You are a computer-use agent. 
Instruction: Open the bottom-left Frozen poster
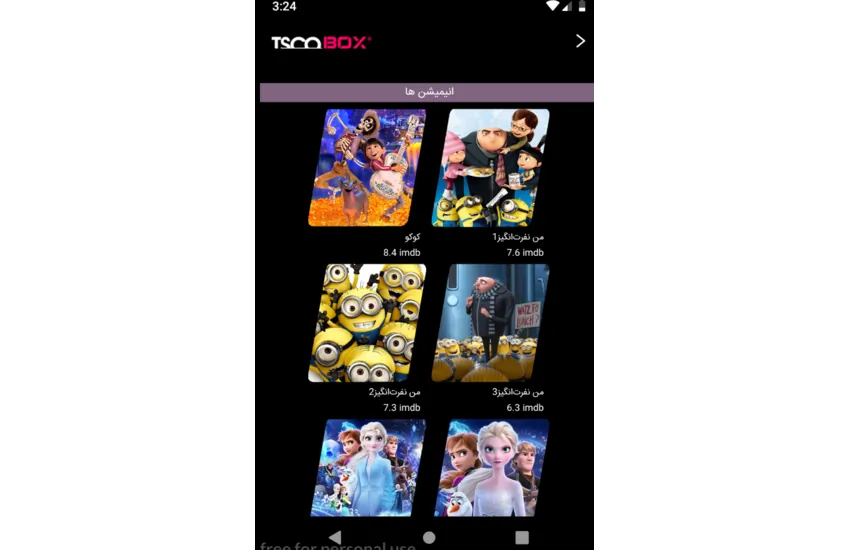367,468
